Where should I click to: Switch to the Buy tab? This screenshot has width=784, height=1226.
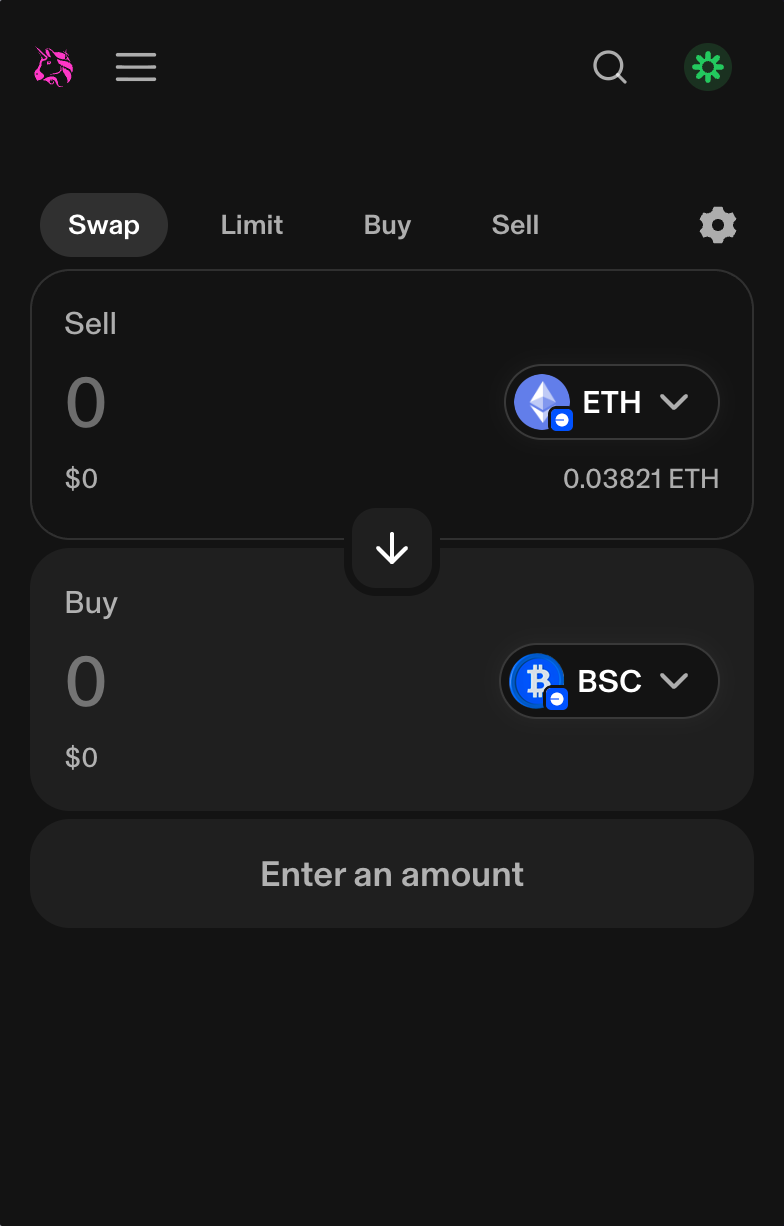point(387,225)
